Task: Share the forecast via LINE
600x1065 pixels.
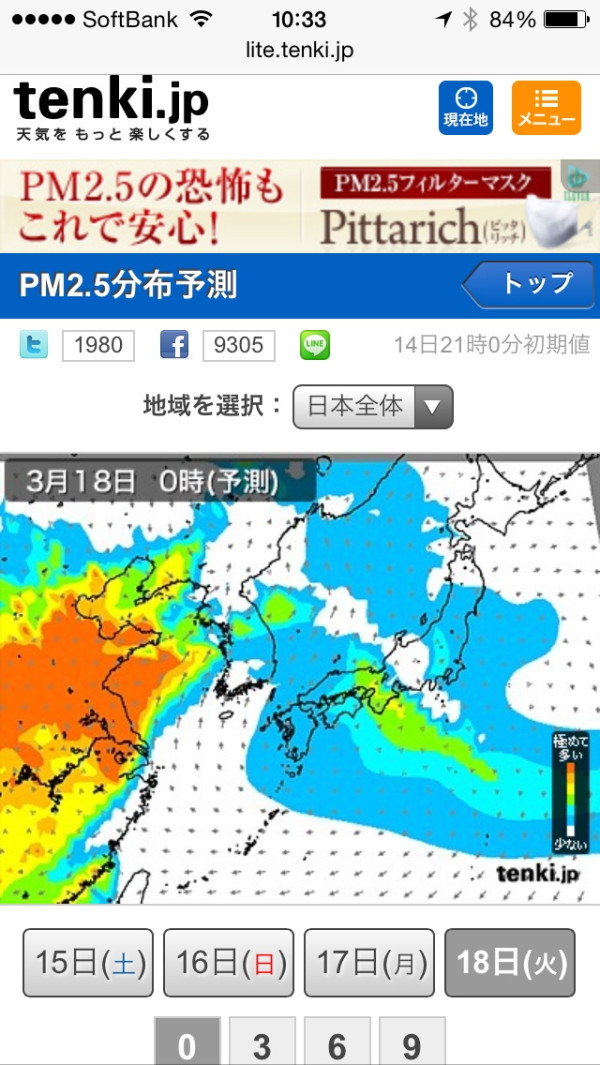Action: (315, 345)
